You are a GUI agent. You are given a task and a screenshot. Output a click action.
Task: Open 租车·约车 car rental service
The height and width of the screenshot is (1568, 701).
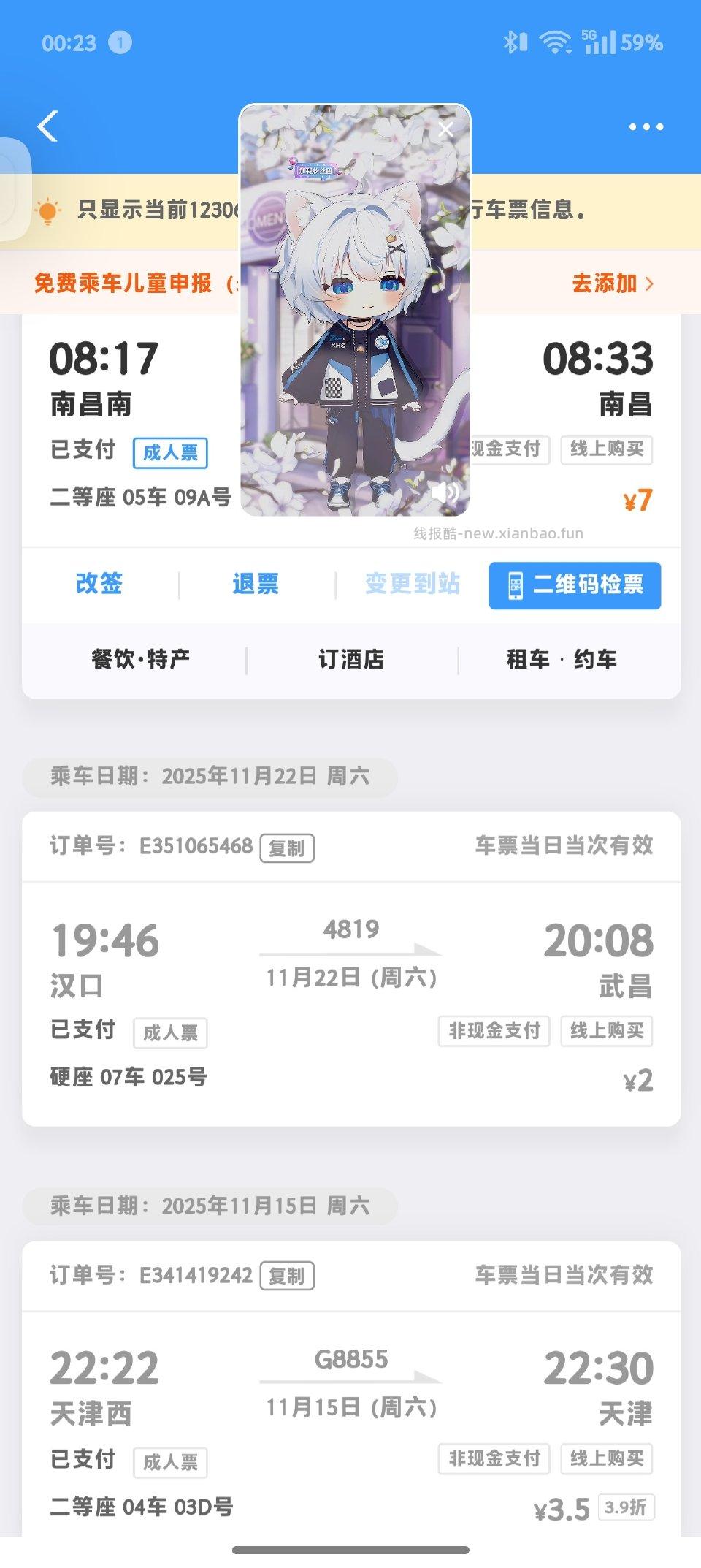(x=559, y=658)
